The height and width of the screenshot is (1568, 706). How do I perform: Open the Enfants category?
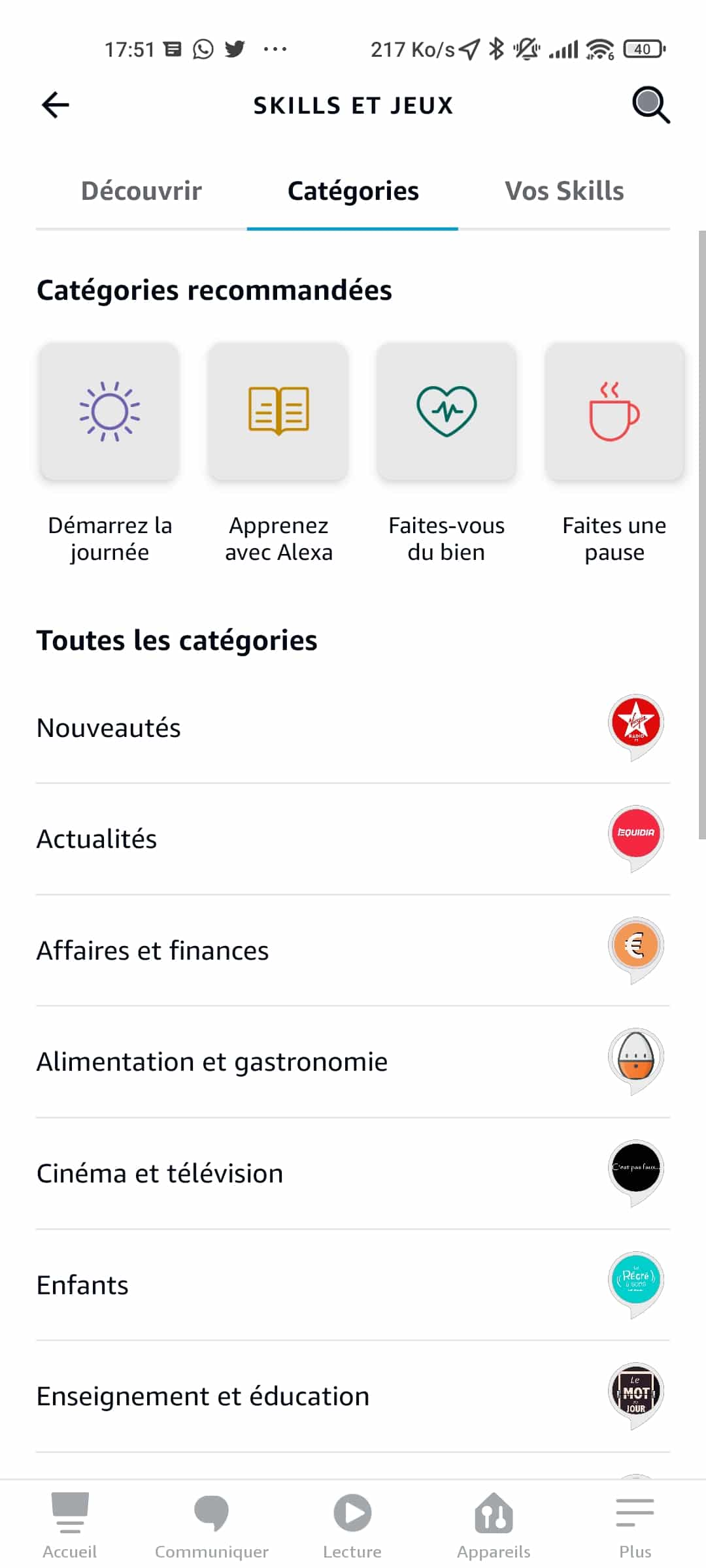point(353,1285)
